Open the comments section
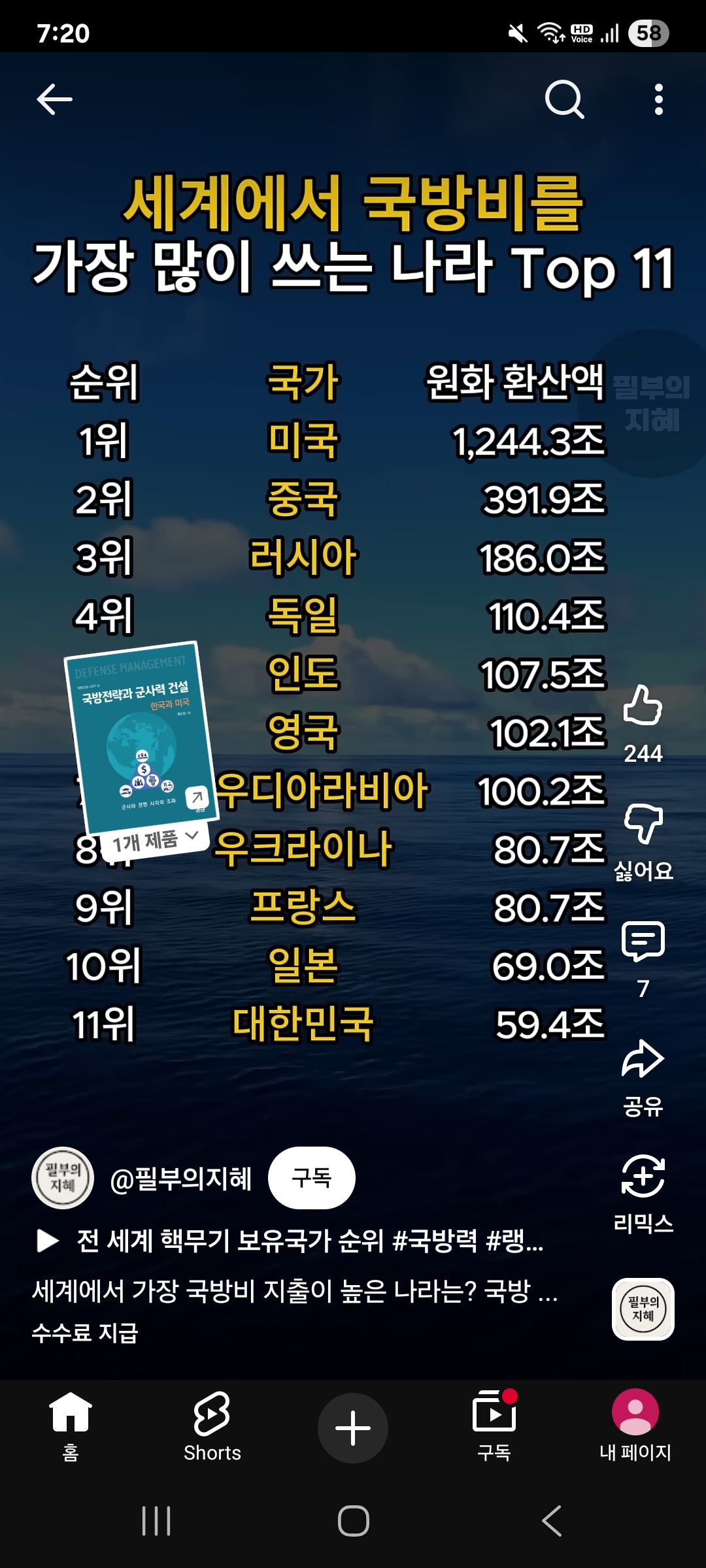 [x=643, y=942]
